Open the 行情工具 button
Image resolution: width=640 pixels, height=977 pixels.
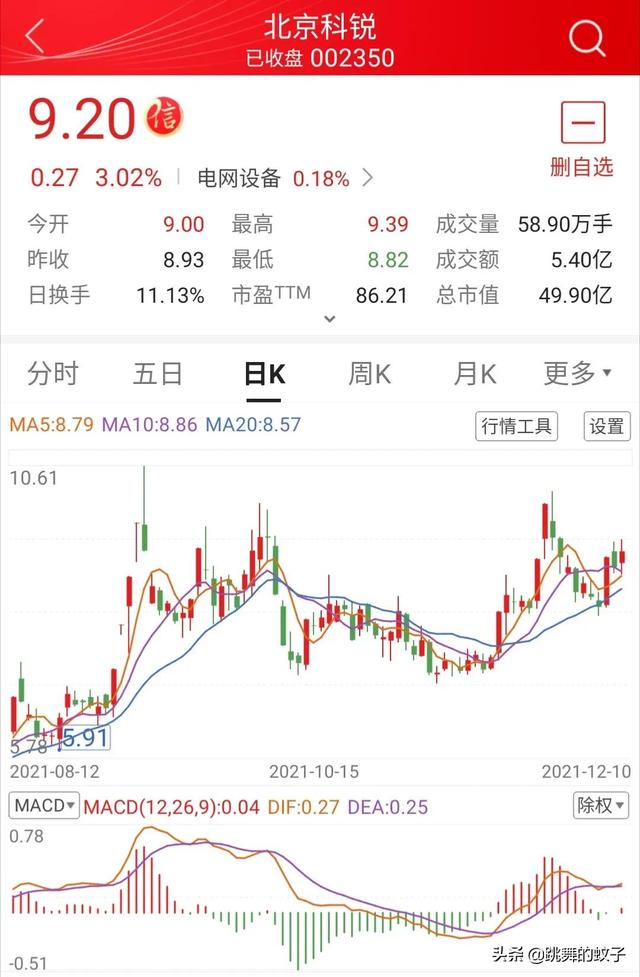[x=516, y=426]
